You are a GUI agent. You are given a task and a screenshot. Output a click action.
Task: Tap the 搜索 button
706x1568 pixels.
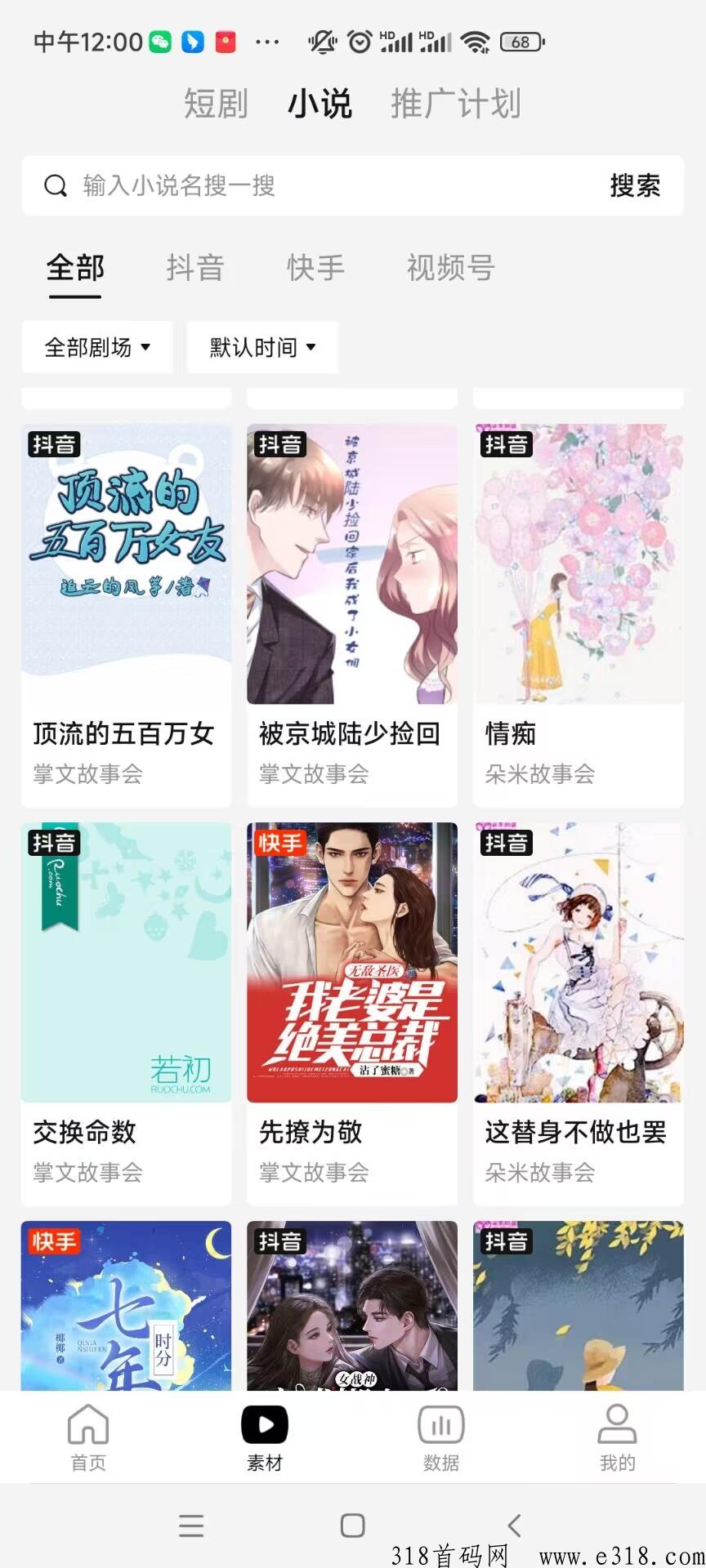tap(635, 186)
